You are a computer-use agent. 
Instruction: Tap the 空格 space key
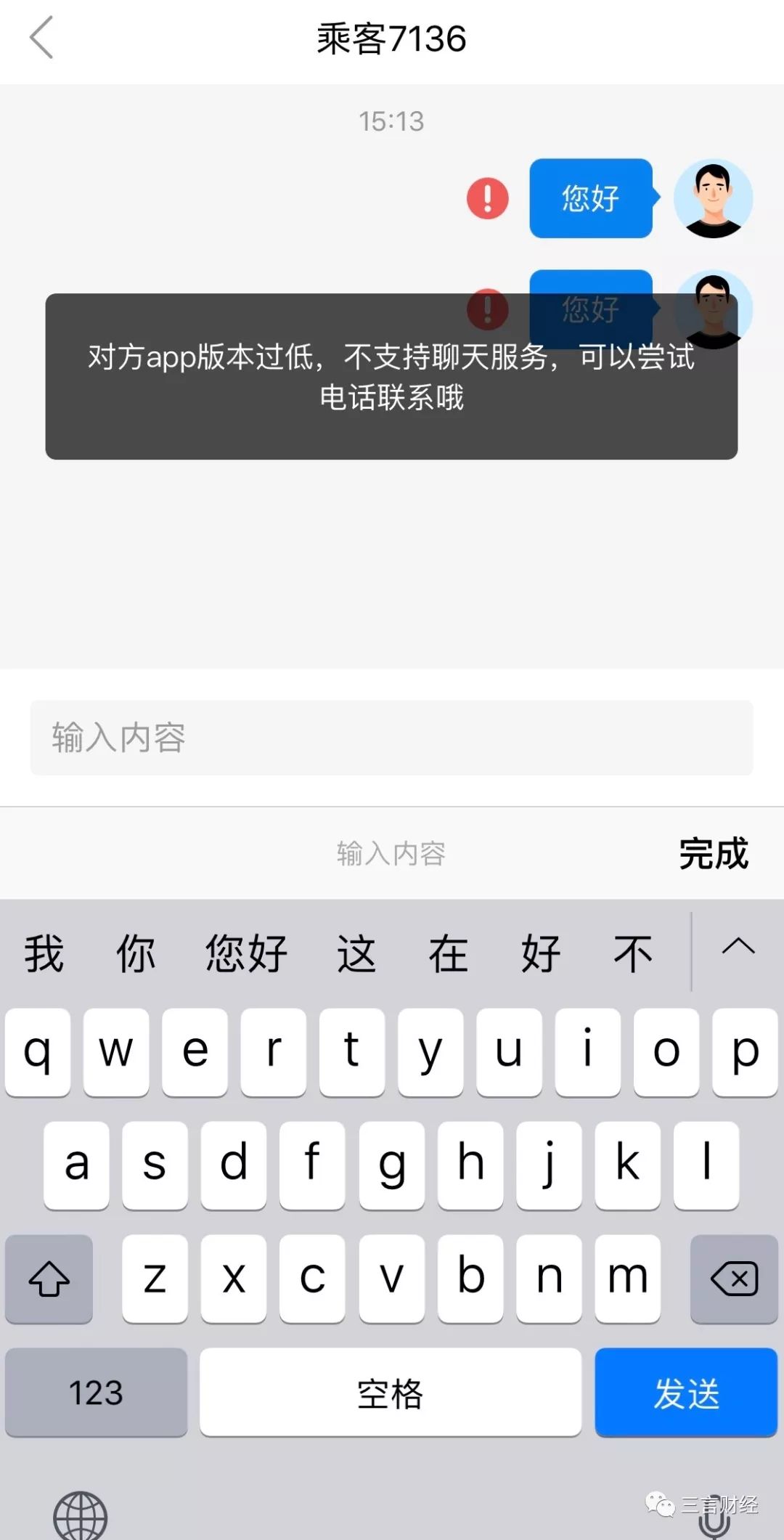[391, 1393]
